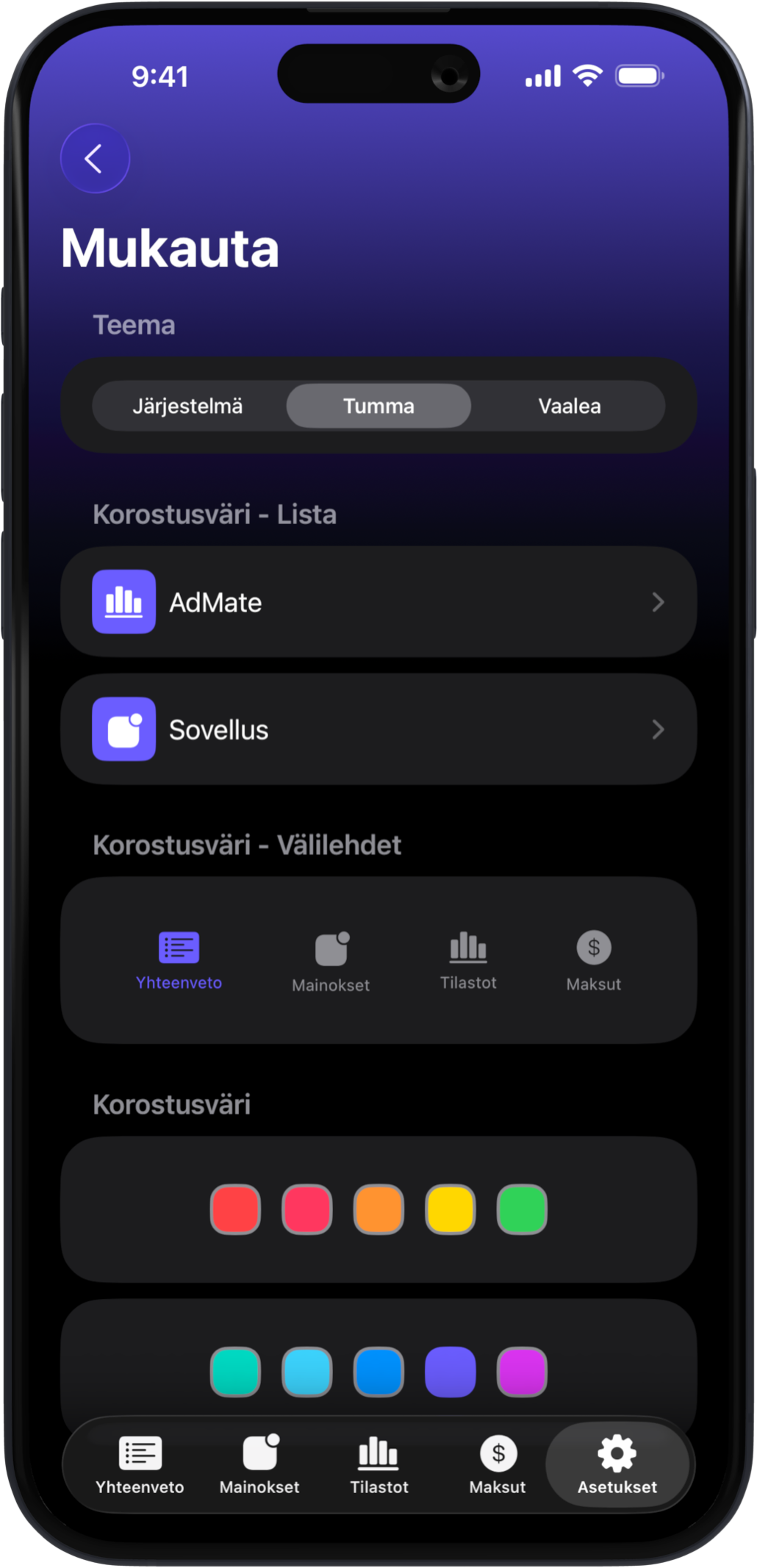Go back using the arrow button
757x1568 pixels.
[x=95, y=158]
